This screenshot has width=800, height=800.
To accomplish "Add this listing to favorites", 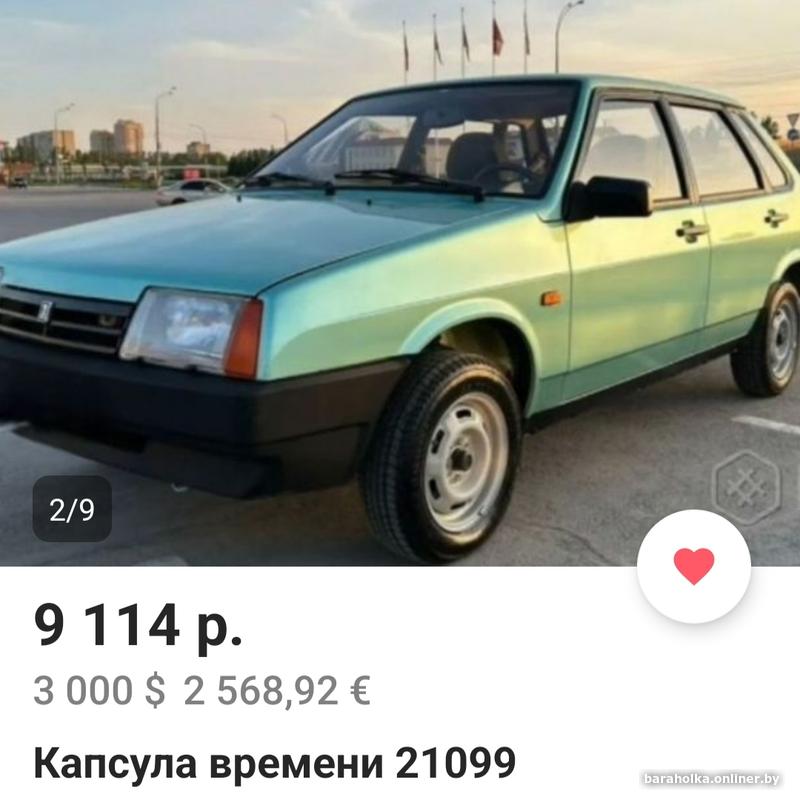I will pyautogui.click(x=693, y=566).
